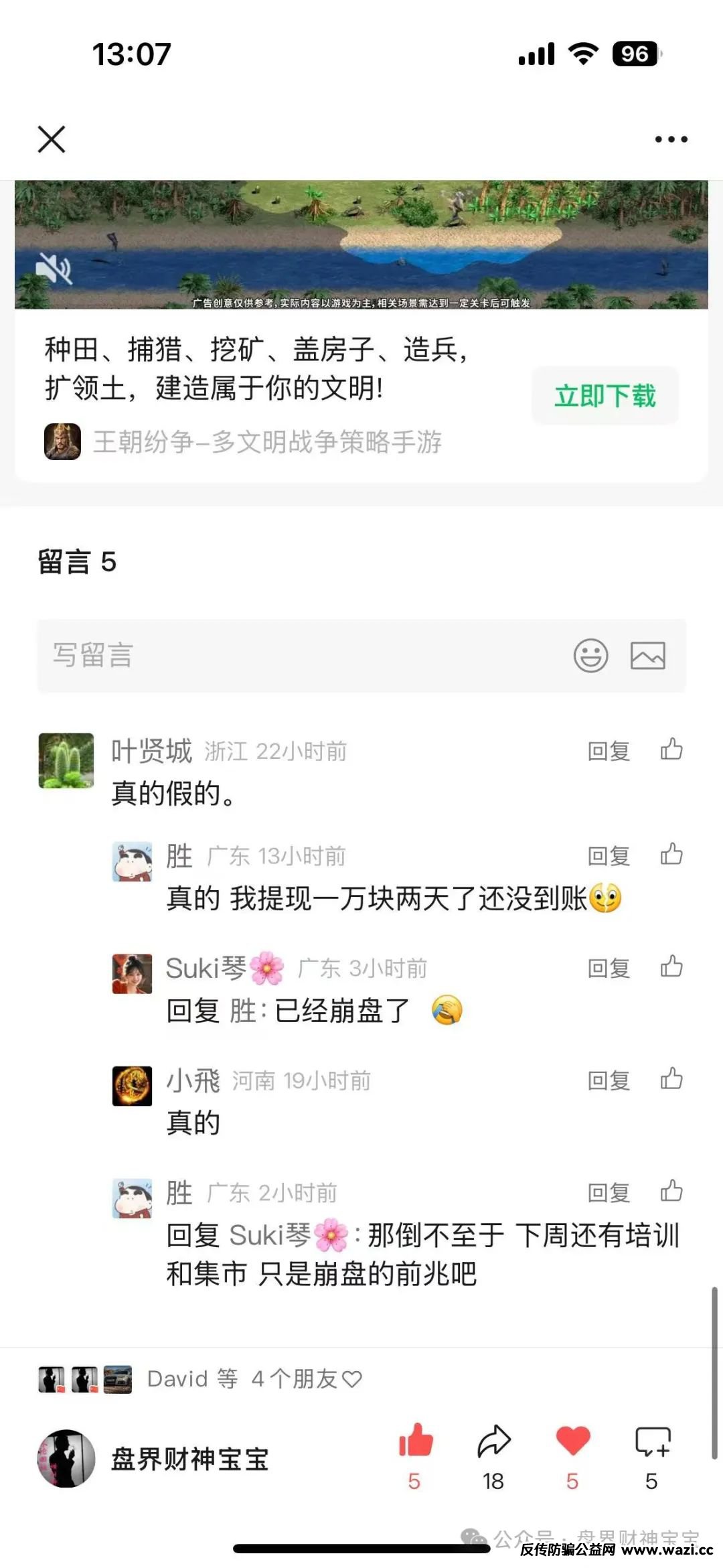723x1568 pixels.
Task: Close the article page
Action: pyautogui.click(x=52, y=139)
